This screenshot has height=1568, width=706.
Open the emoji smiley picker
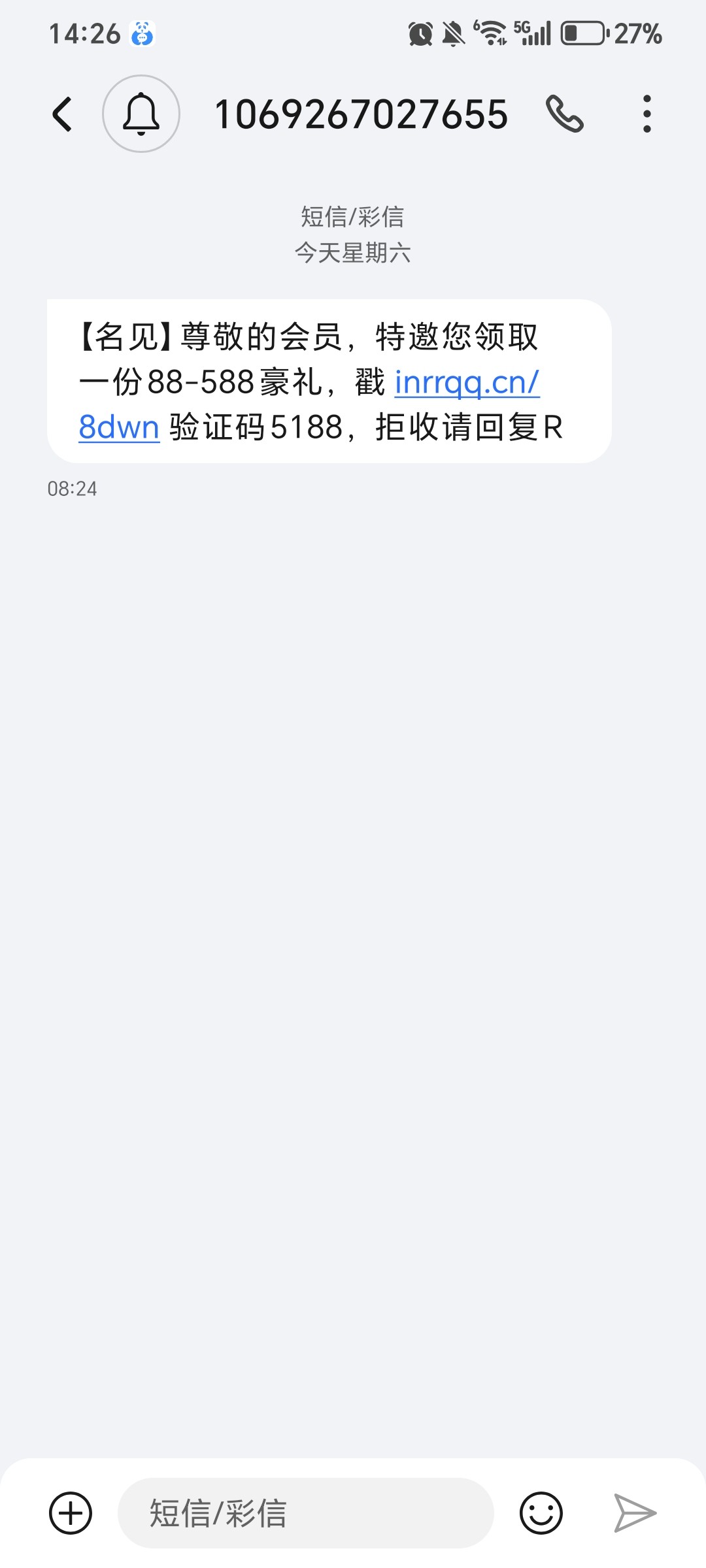(x=541, y=1512)
